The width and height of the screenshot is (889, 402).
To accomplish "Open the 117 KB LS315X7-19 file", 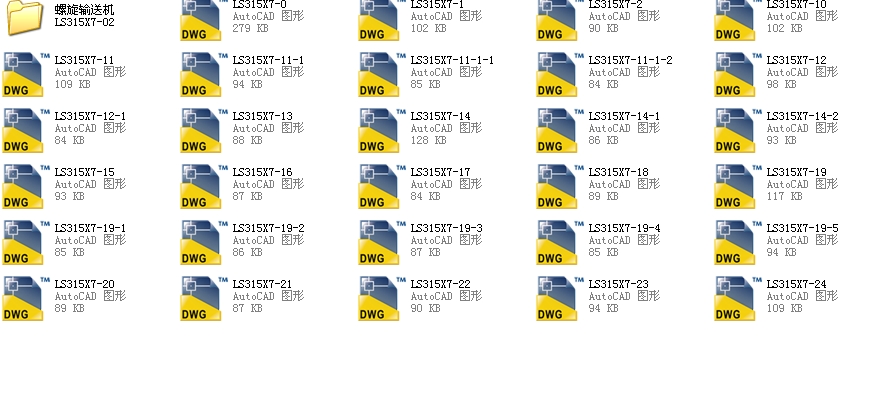I will [x=736, y=186].
